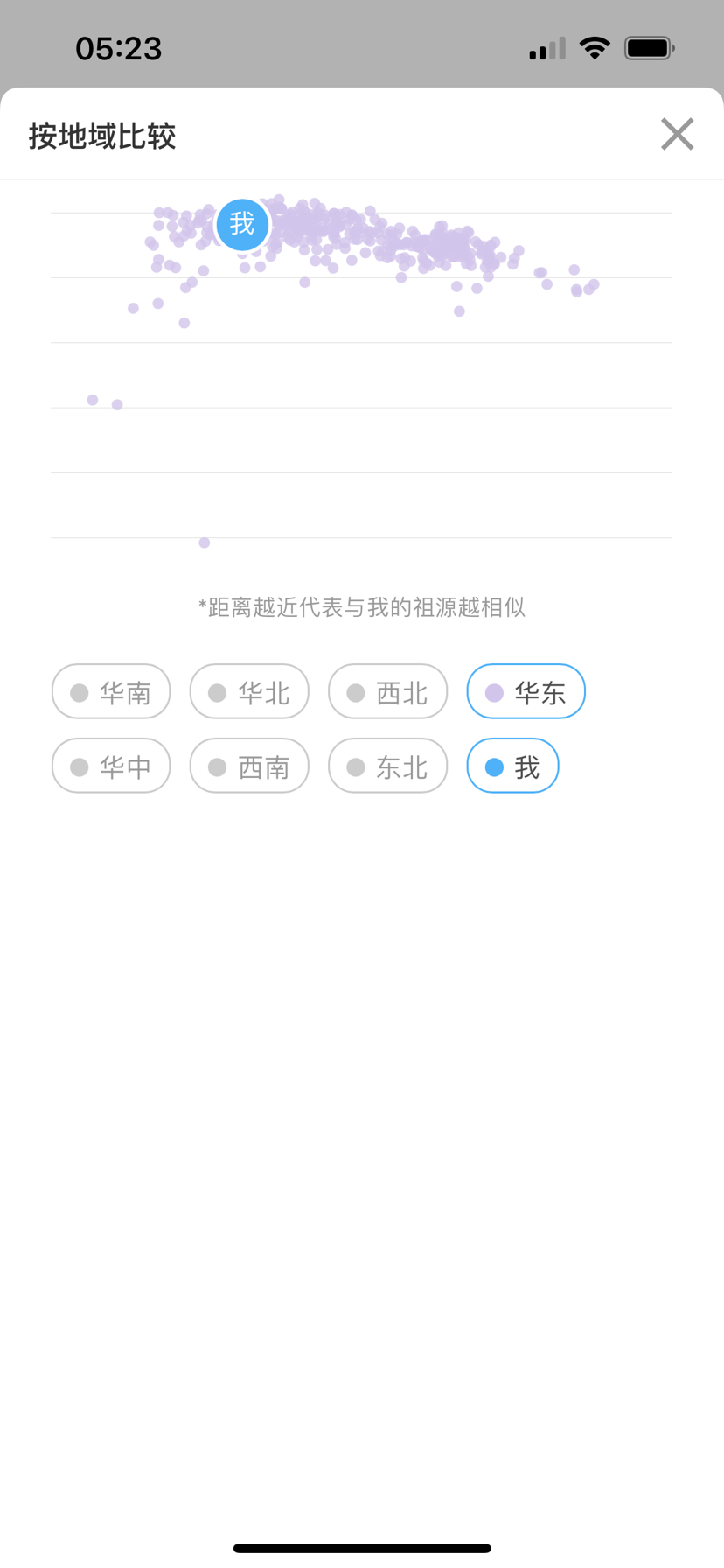Image resolution: width=724 pixels, height=1568 pixels.
Task: Close the 按地域比较 panel
Action: click(677, 135)
